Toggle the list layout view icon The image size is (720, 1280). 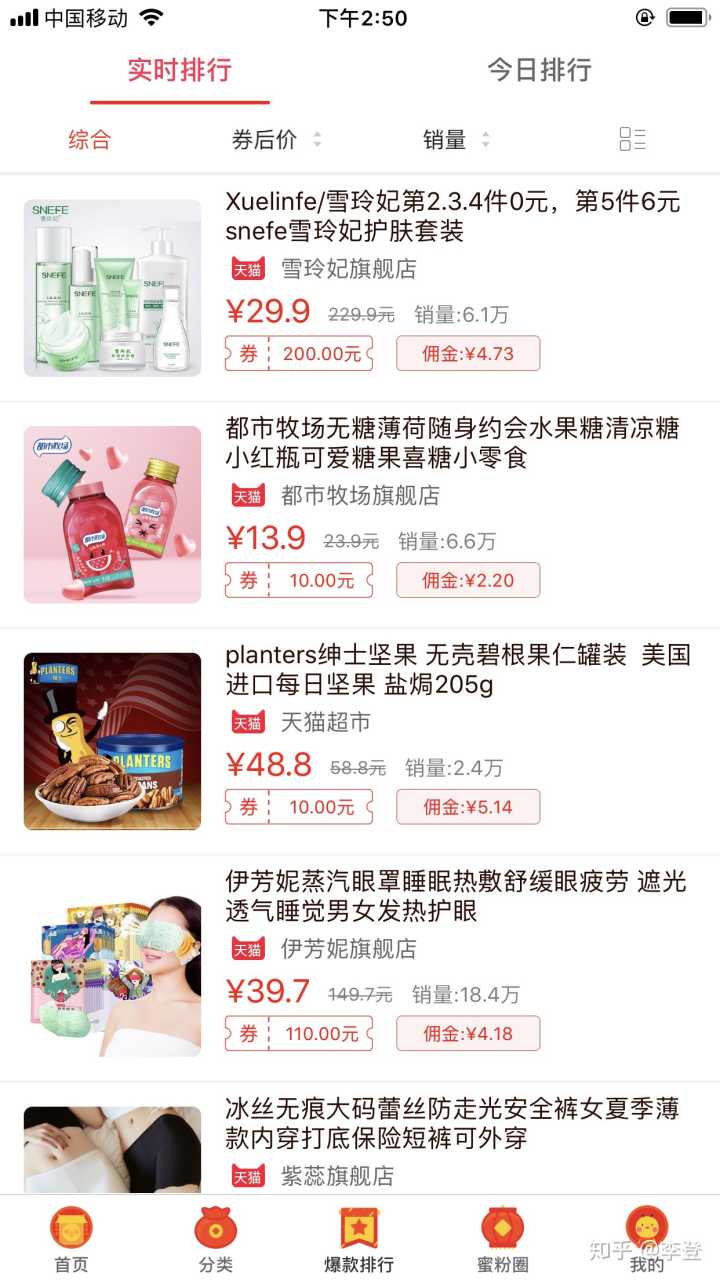(x=632, y=140)
